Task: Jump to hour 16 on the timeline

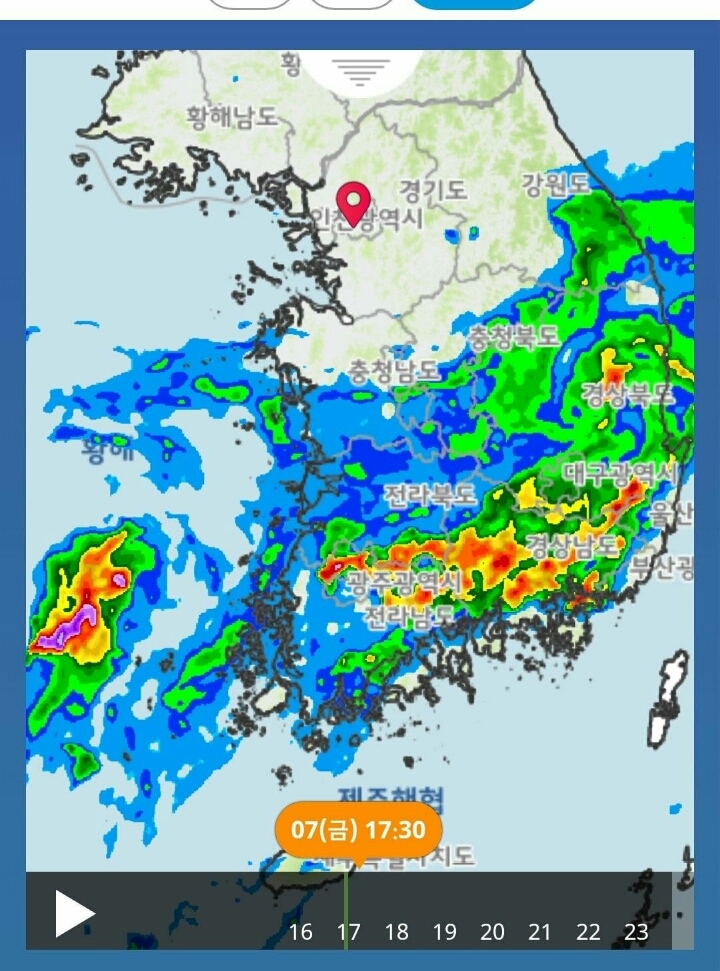Action: pyautogui.click(x=300, y=932)
